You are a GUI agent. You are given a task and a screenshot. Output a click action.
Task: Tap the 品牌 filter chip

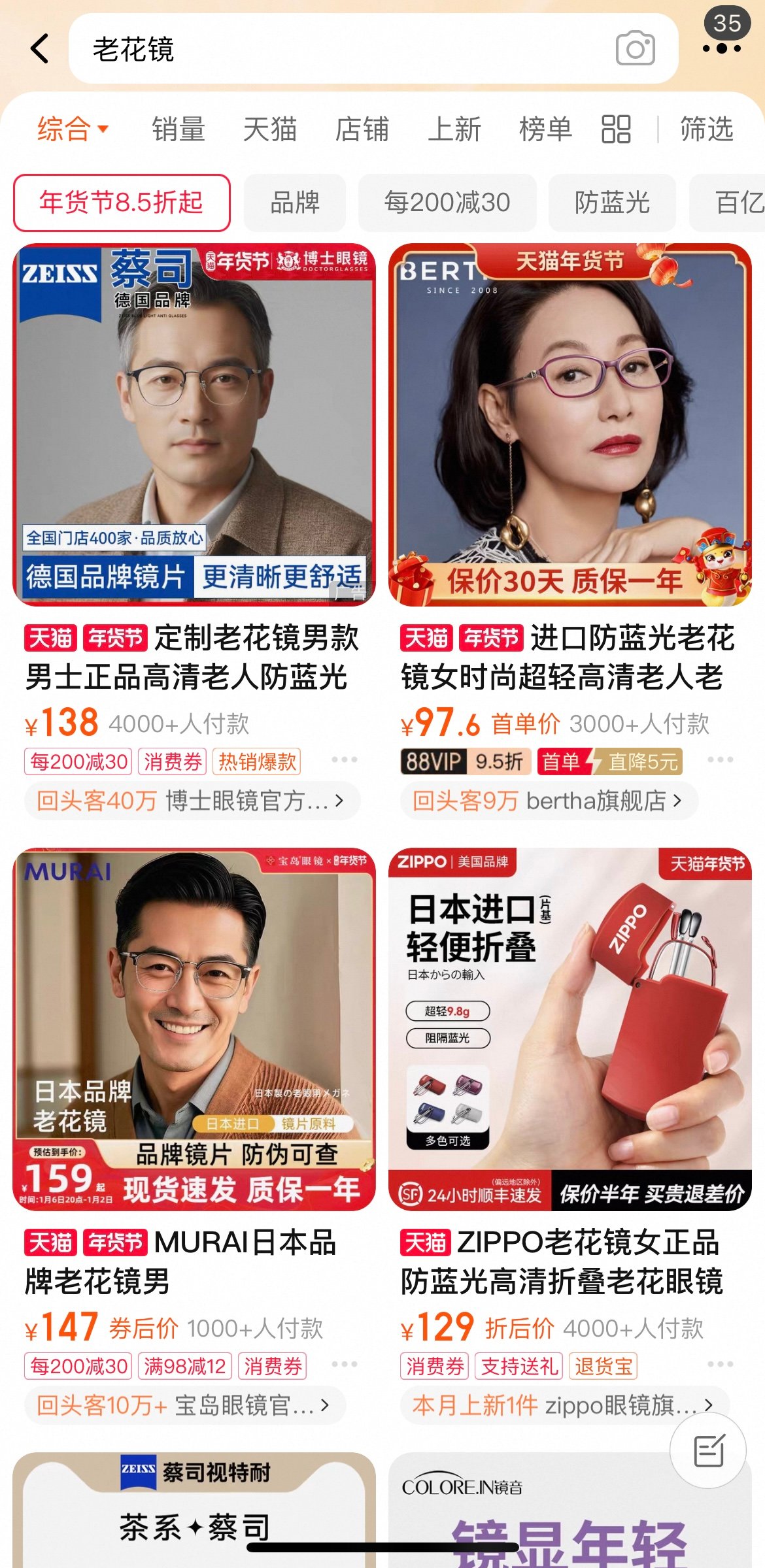[x=295, y=203]
